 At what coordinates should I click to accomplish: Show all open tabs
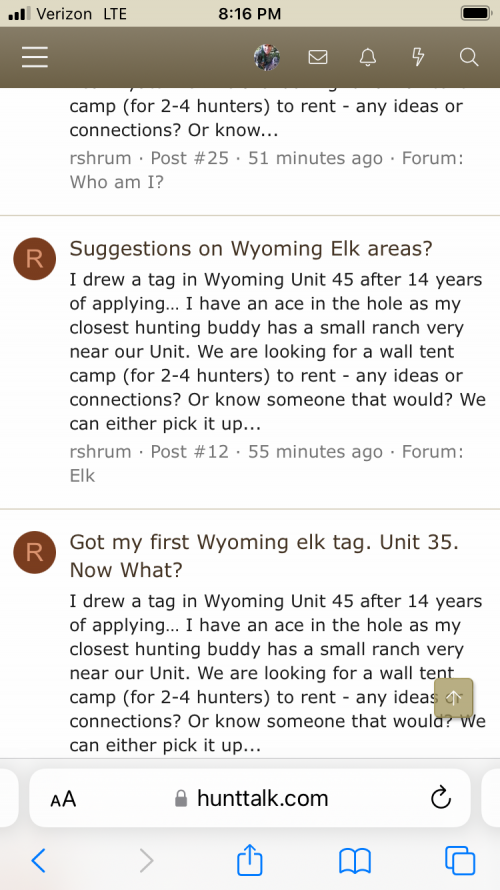460,860
